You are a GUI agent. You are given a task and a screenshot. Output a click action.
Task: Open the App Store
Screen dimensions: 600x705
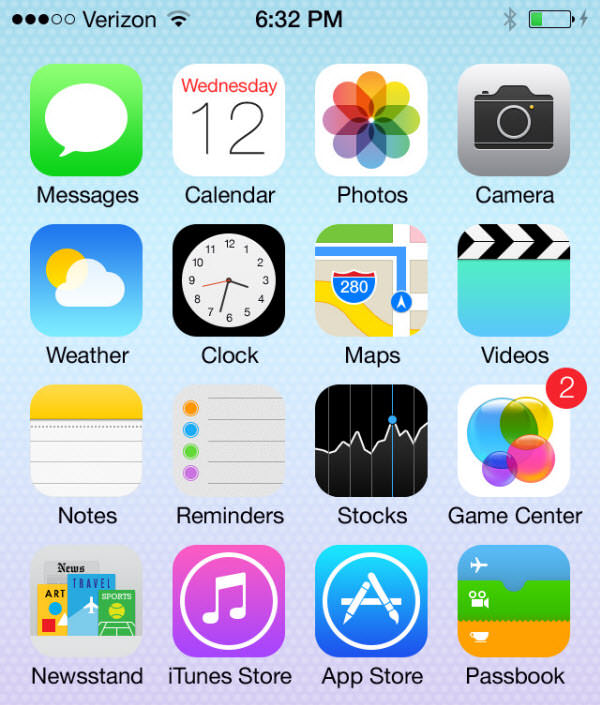(371, 600)
